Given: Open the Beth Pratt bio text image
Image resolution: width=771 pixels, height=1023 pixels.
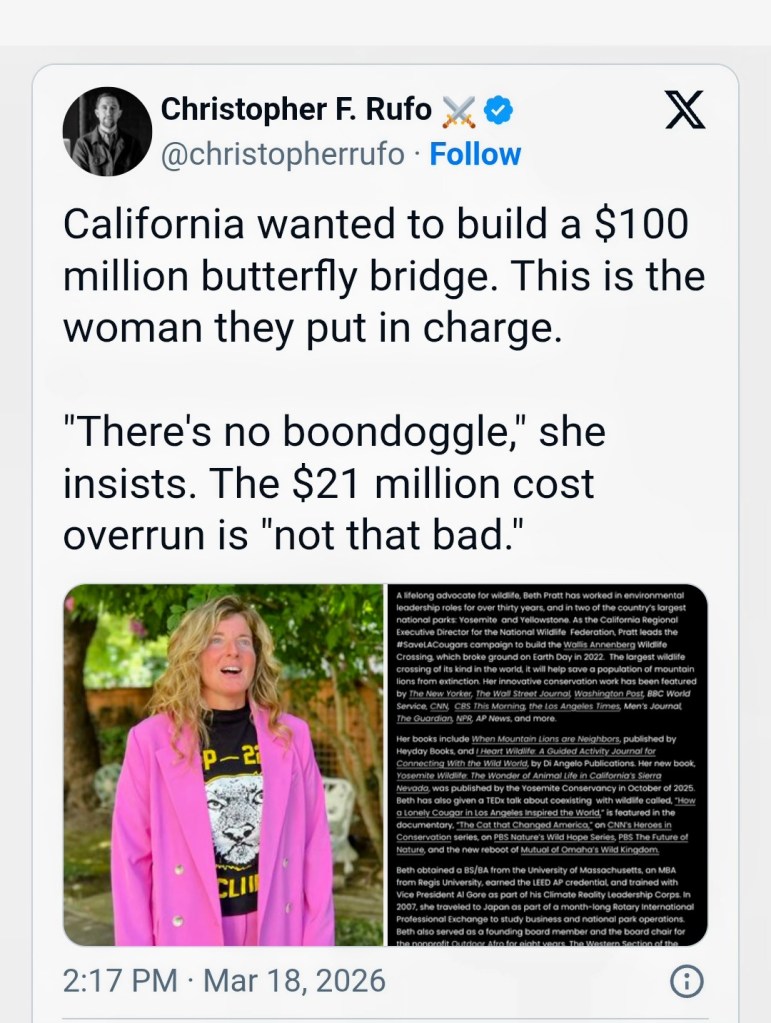Looking at the screenshot, I should pyautogui.click(x=547, y=765).
